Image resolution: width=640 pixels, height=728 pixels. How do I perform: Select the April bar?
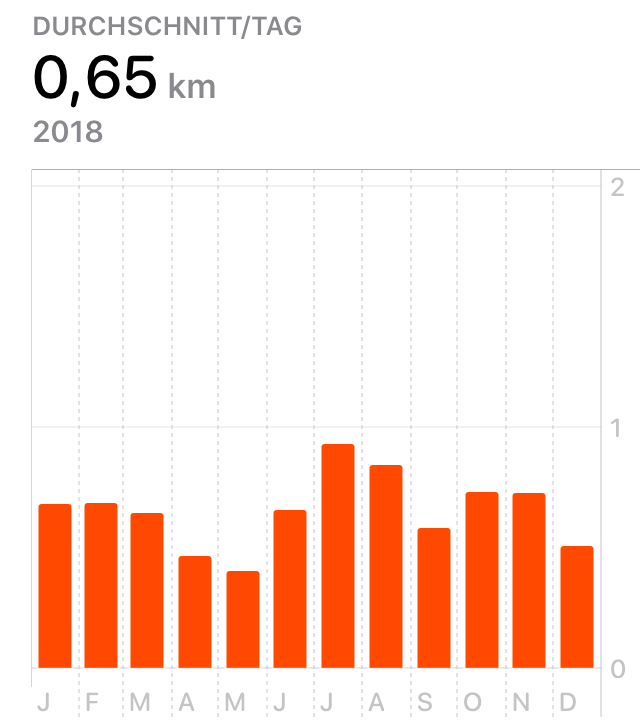pyautogui.click(x=195, y=612)
